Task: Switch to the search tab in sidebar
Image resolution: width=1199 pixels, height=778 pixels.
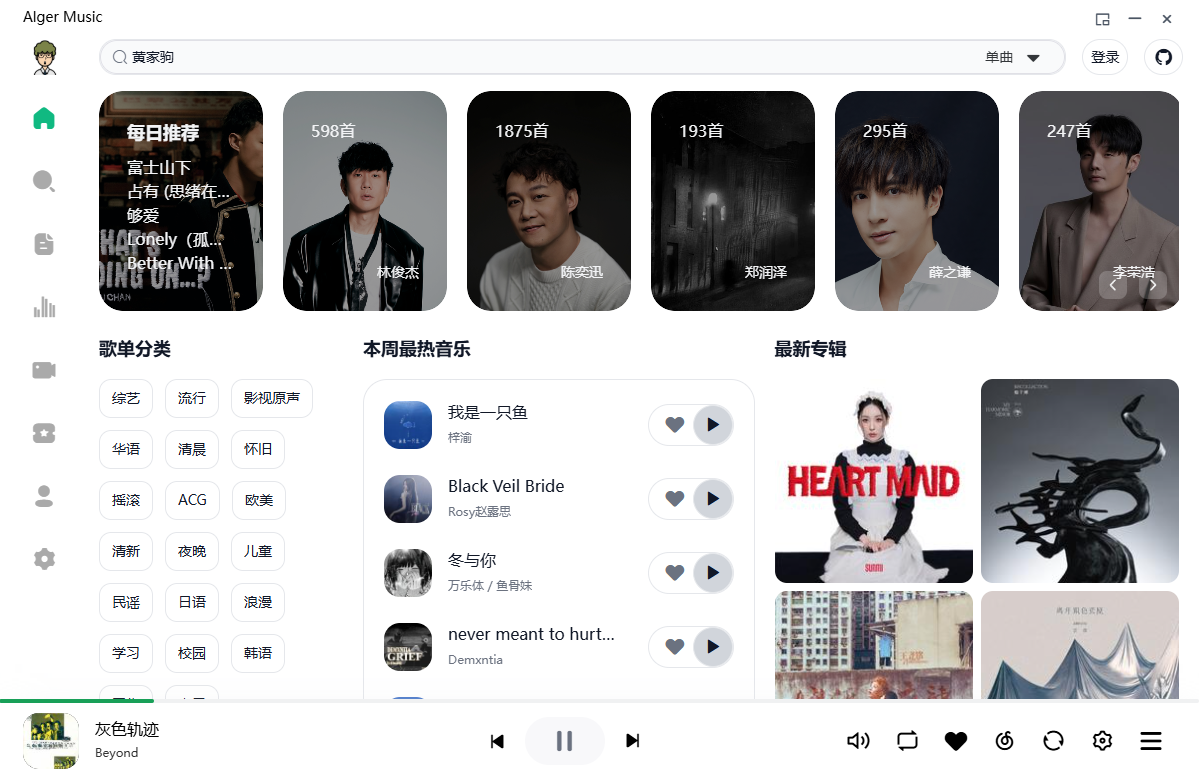Action: (x=44, y=181)
